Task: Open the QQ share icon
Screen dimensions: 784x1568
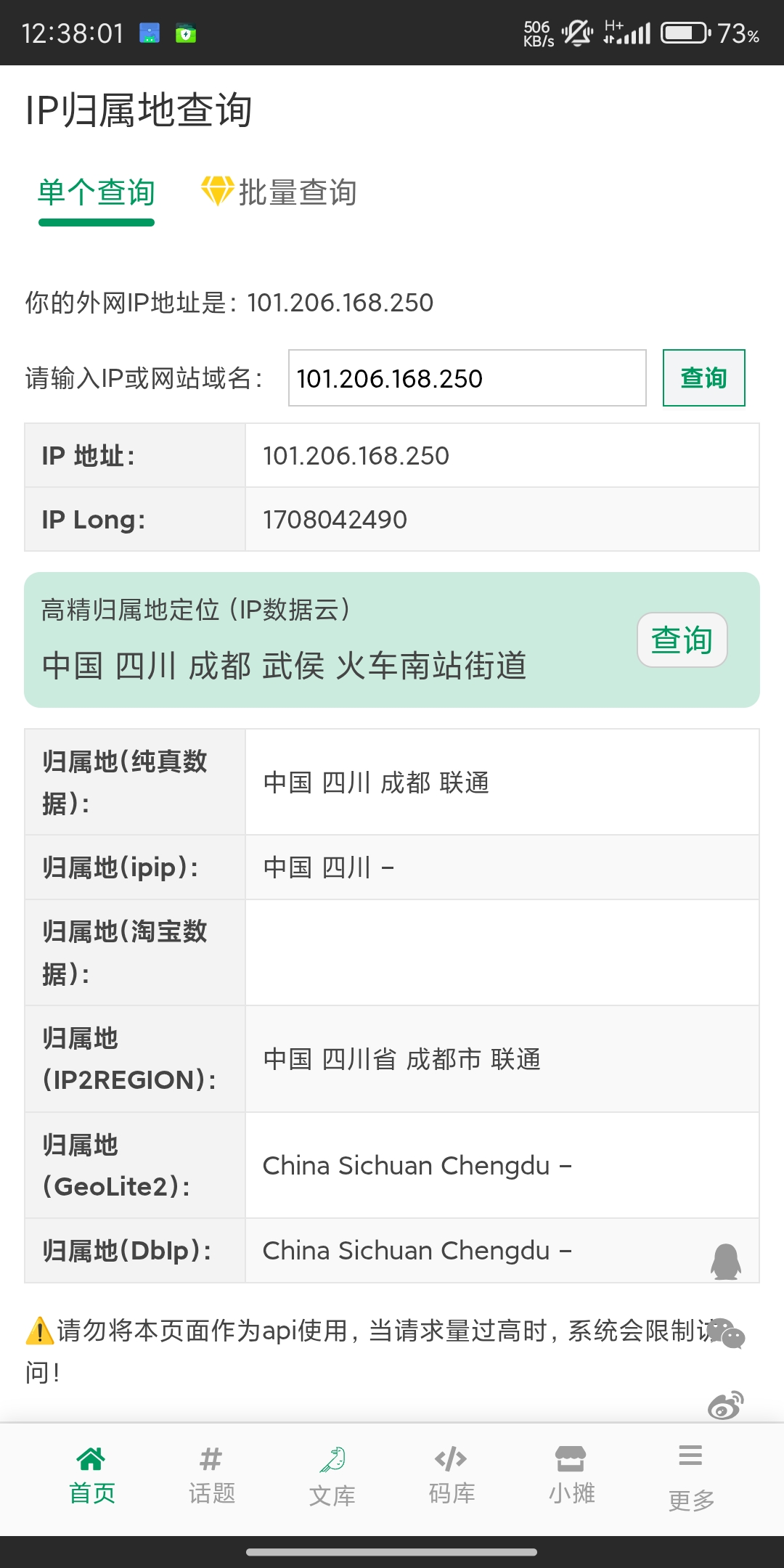Action: pyautogui.click(x=725, y=1262)
